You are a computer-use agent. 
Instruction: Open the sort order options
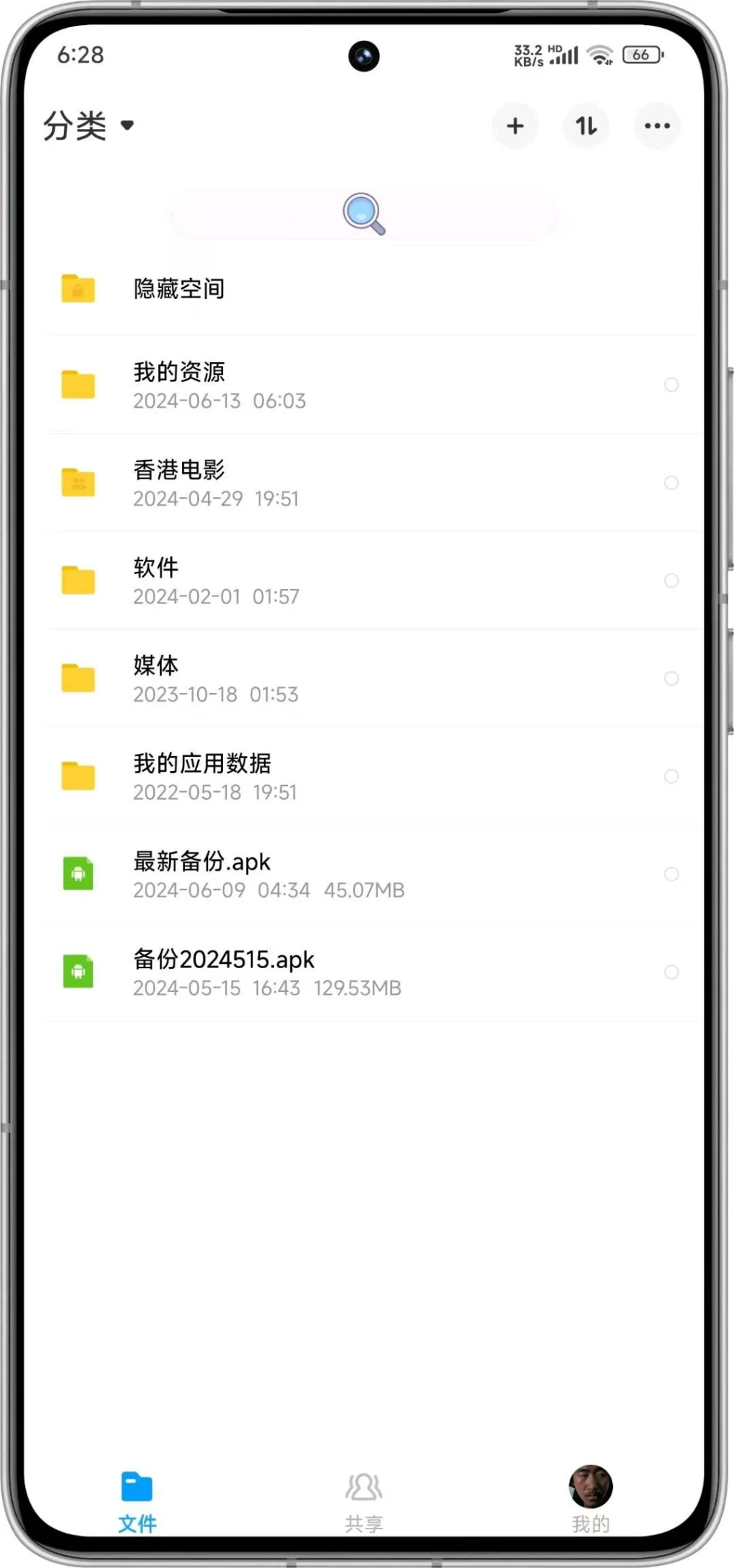[x=586, y=126]
